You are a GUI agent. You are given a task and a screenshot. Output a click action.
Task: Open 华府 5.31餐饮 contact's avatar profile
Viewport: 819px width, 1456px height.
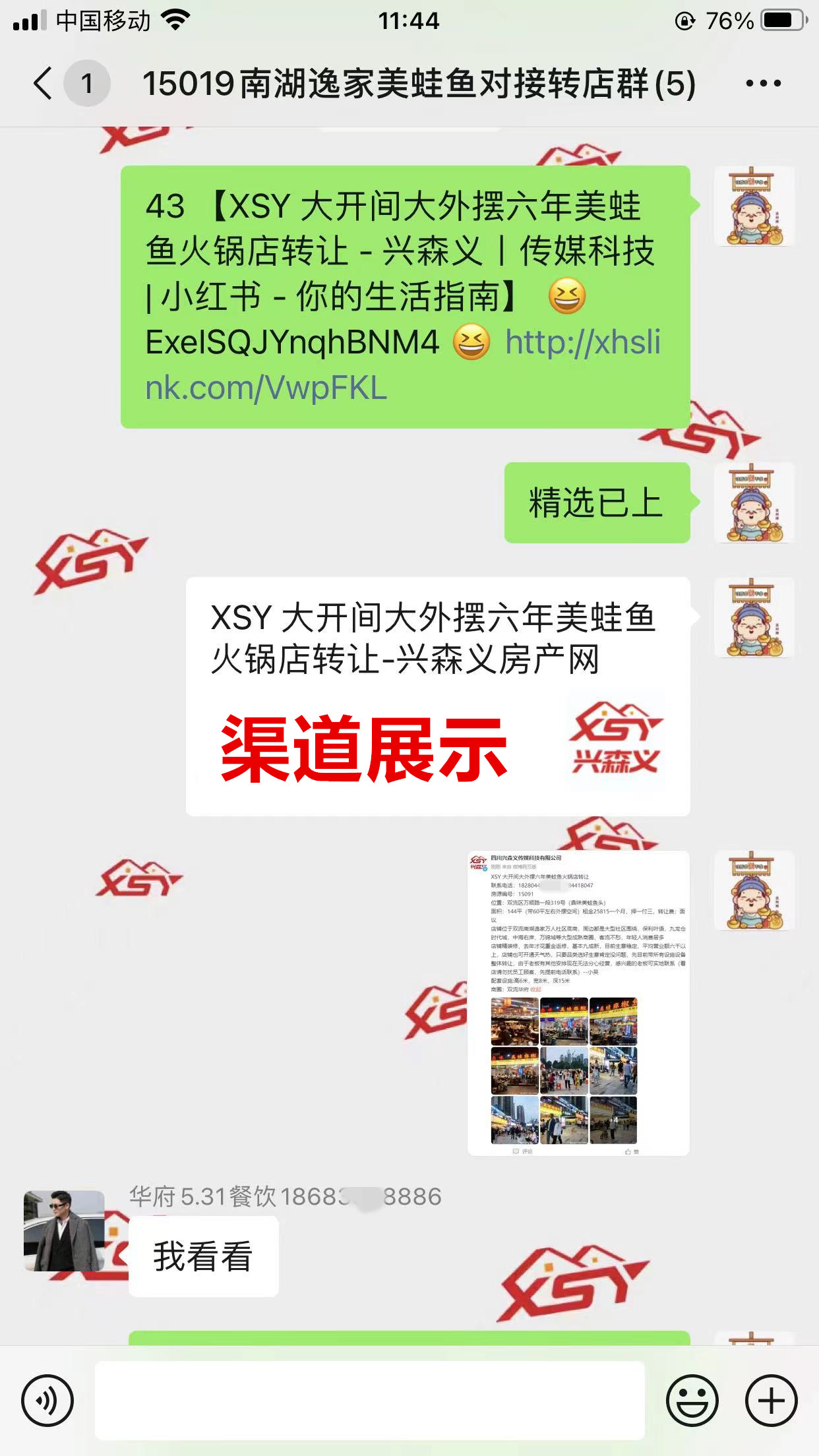coord(64,1230)
